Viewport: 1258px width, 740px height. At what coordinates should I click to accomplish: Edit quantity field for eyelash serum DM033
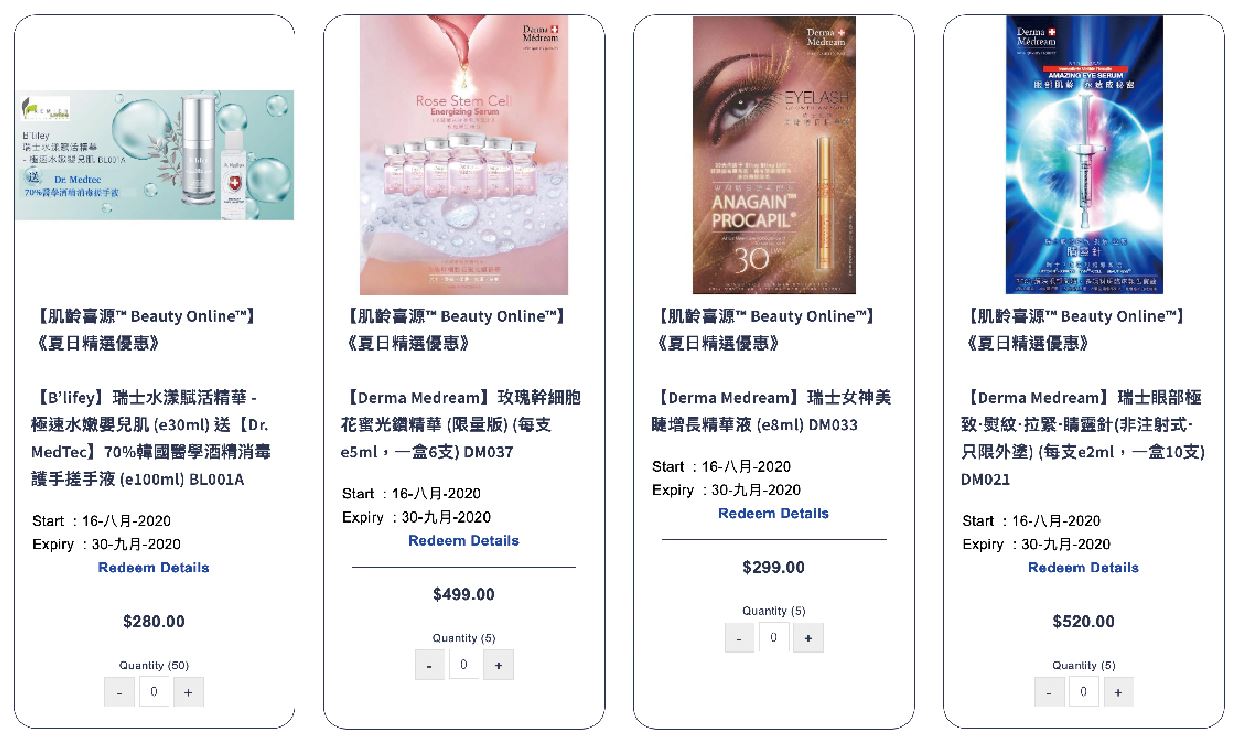pyautogui.click(x=773, y=637)
